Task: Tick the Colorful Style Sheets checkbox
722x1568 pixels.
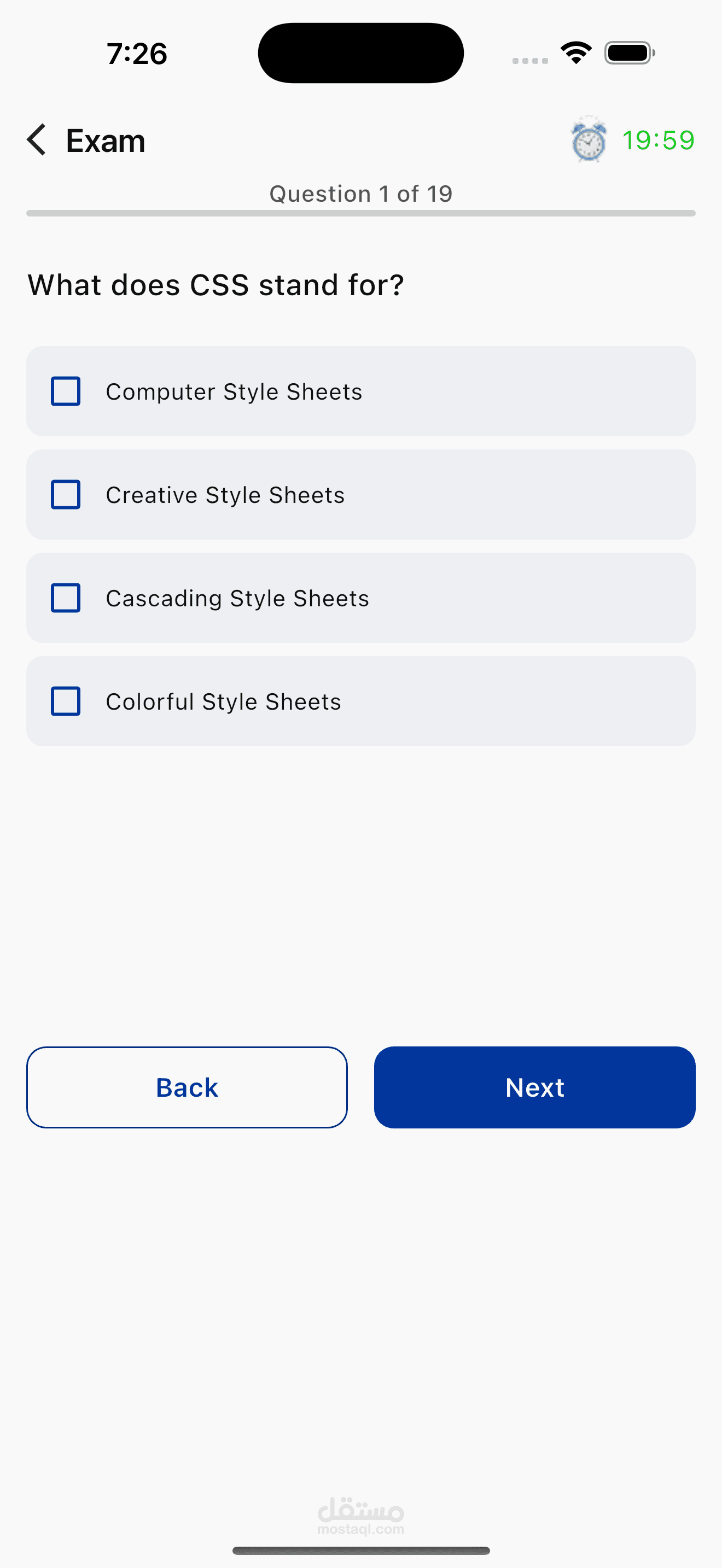Action: click(x=66, y=702)
